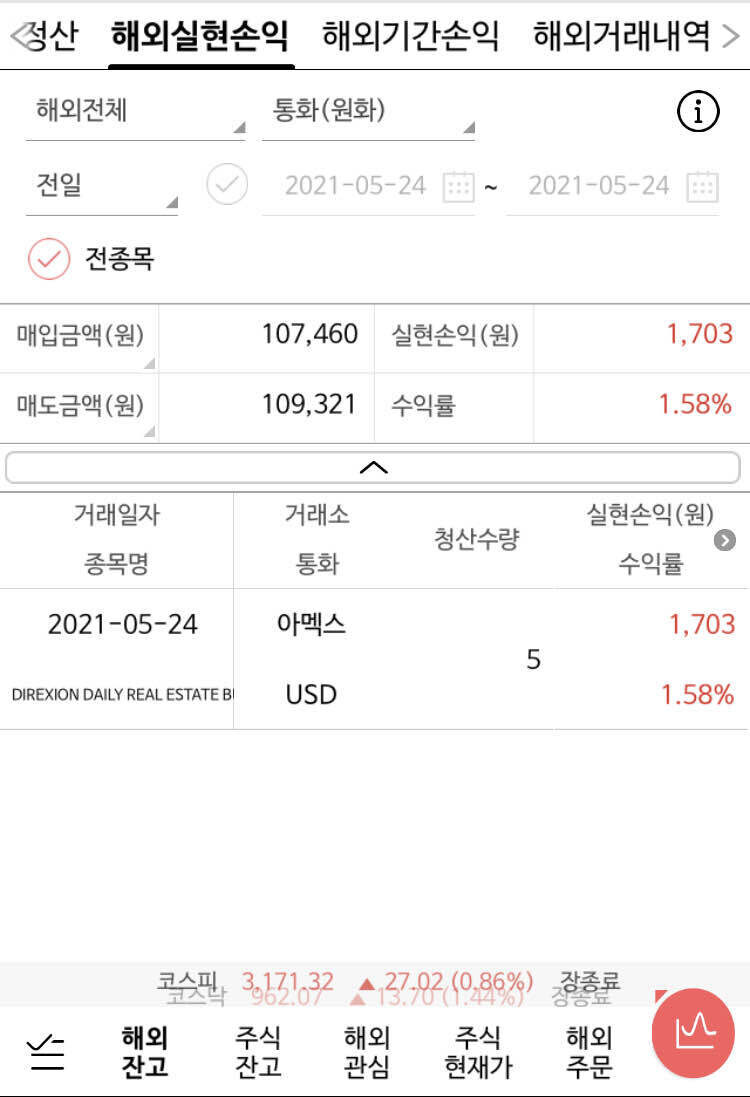The image size is (750, 1097).
Task: Click the right arrow next to 해외거래내역
Action: [x=733, y=35]
